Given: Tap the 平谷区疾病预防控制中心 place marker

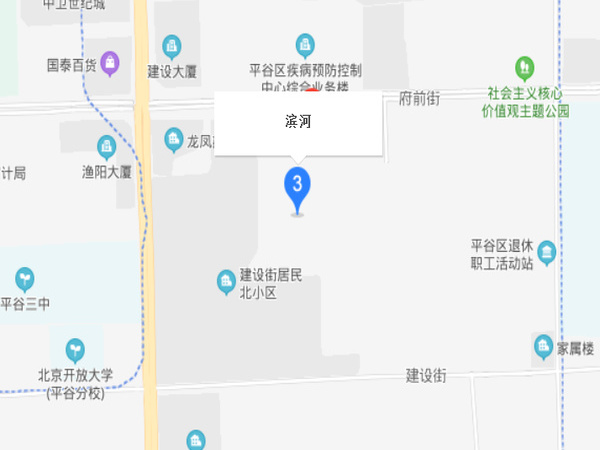Looking at the screenshot, I should click(305, 45).
